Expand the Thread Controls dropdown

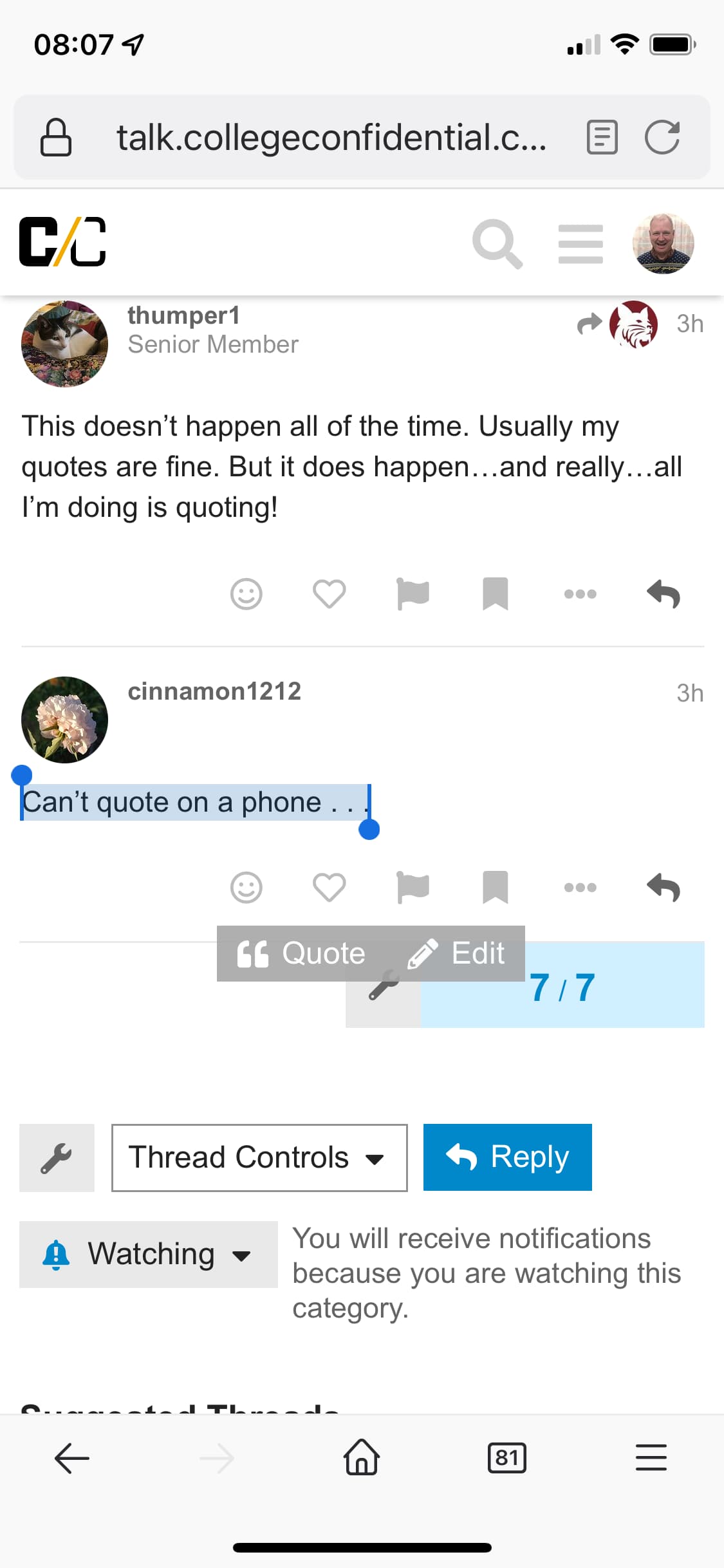259,1157
